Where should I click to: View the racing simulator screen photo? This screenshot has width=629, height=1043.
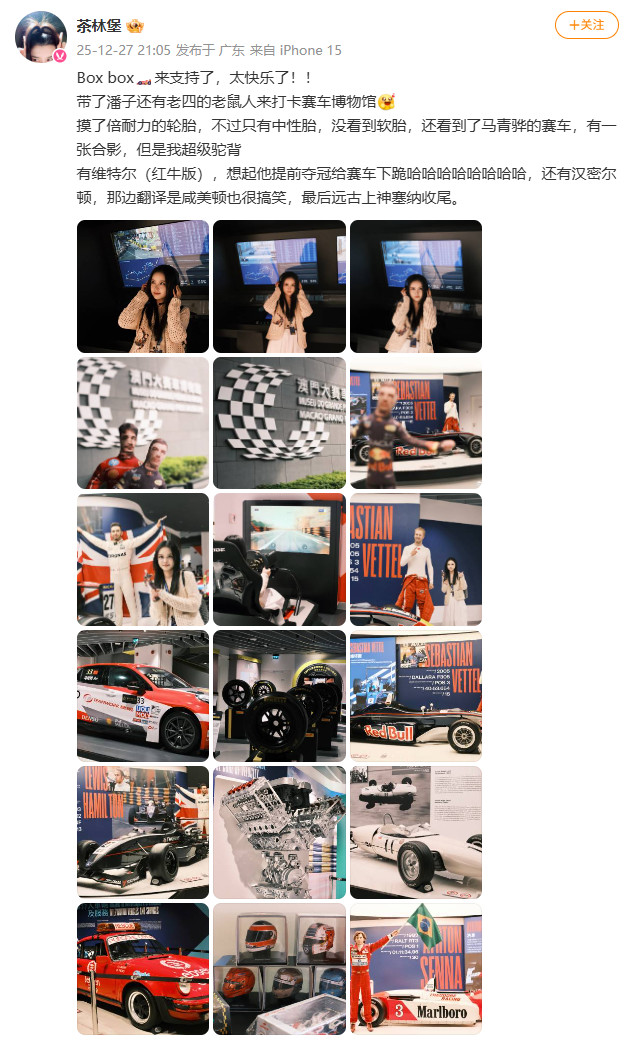(279, 559)
